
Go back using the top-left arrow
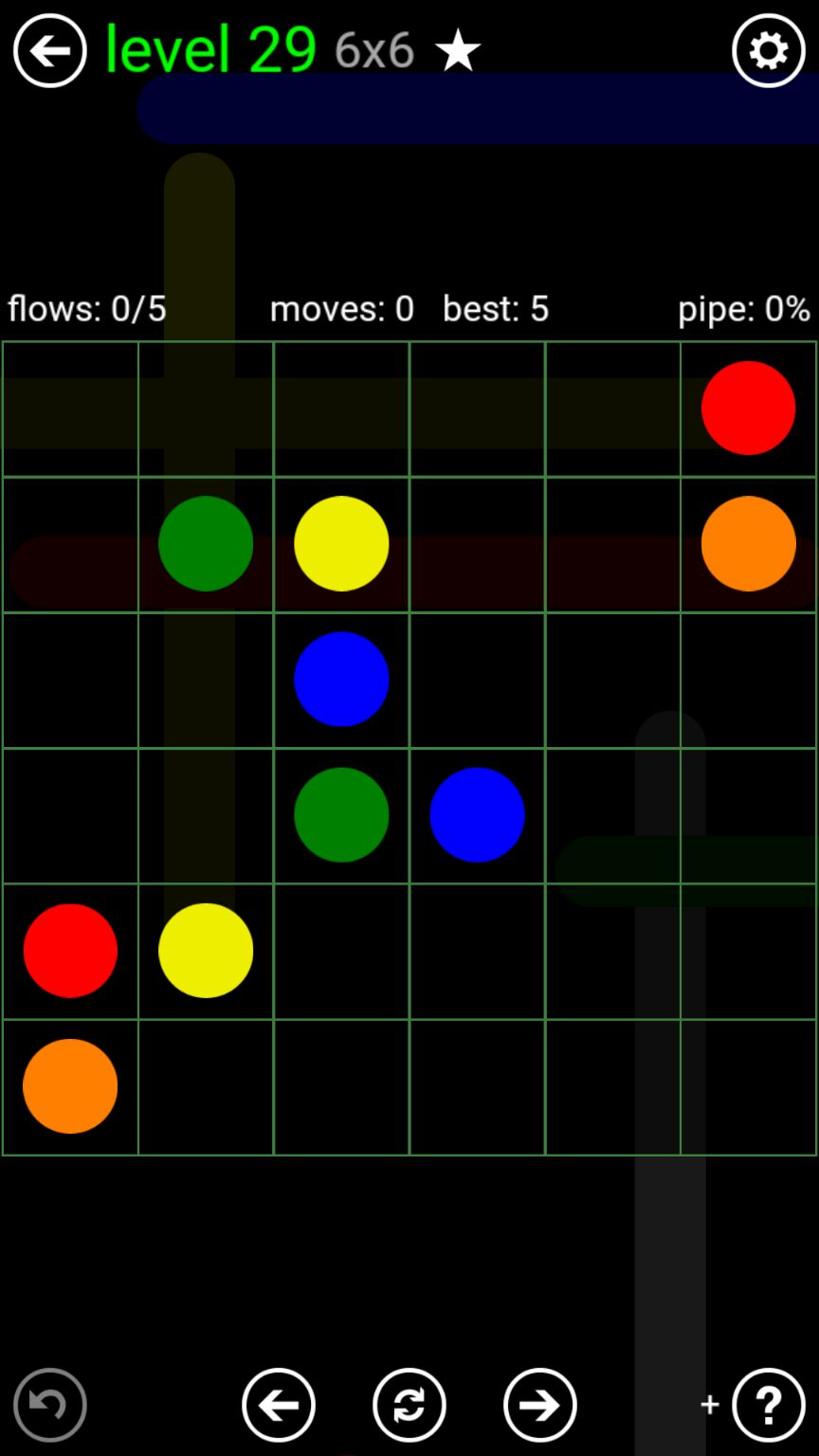[49, 50]
